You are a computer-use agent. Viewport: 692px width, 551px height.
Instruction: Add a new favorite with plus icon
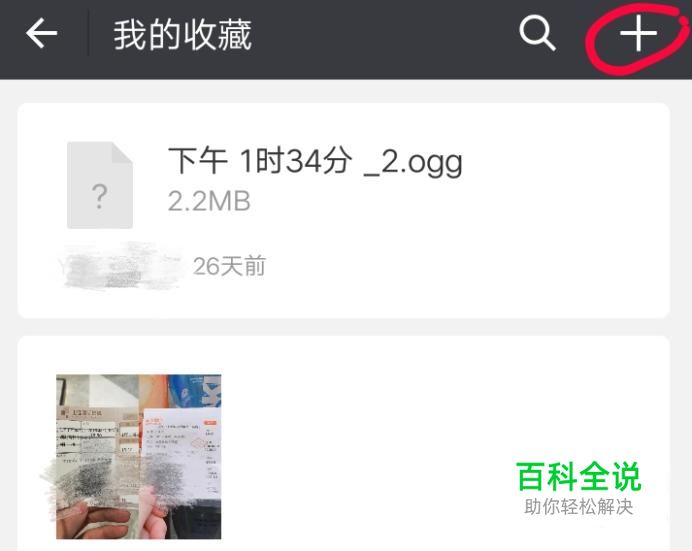(638, 34)
